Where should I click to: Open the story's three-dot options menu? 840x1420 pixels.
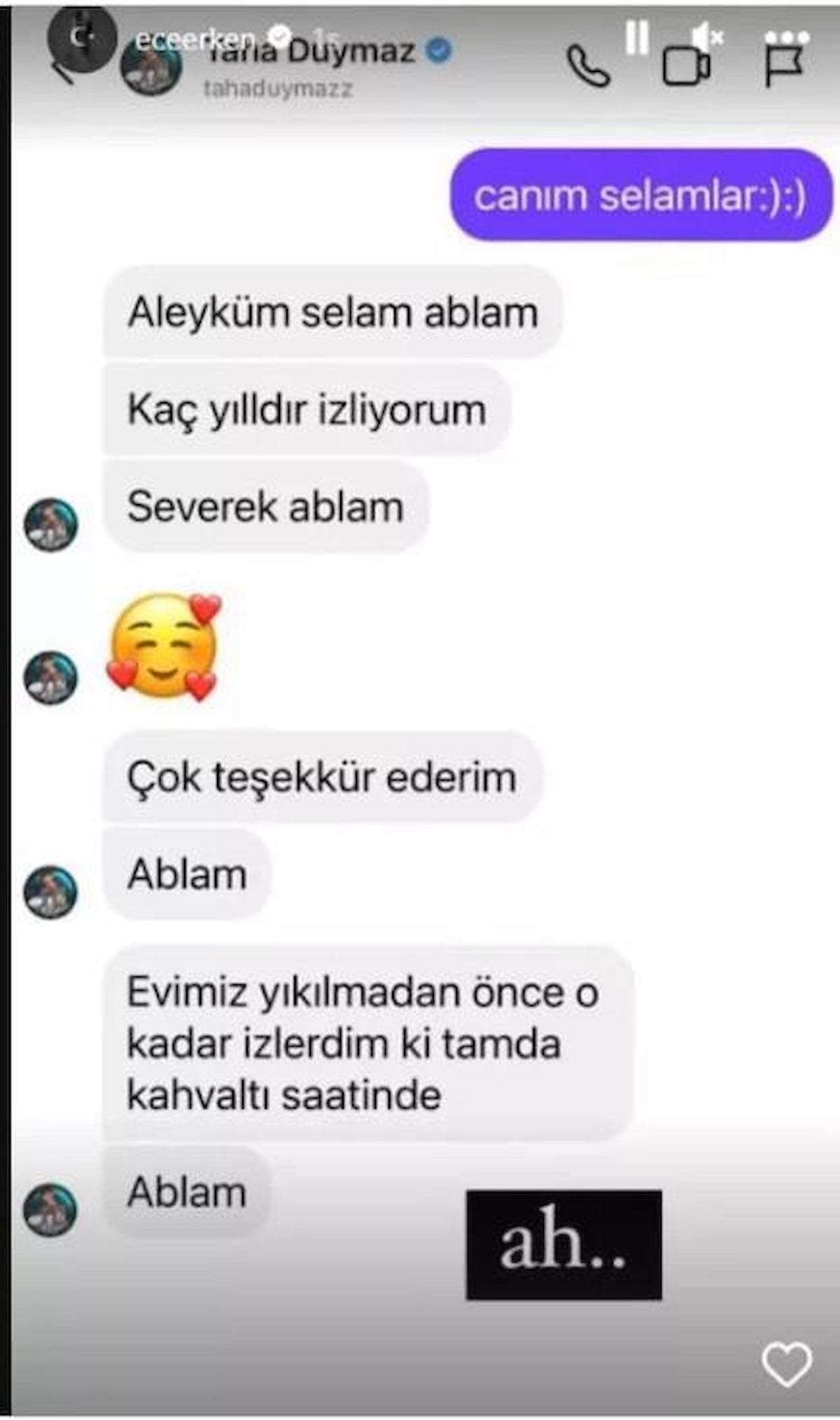pos(787,36)
